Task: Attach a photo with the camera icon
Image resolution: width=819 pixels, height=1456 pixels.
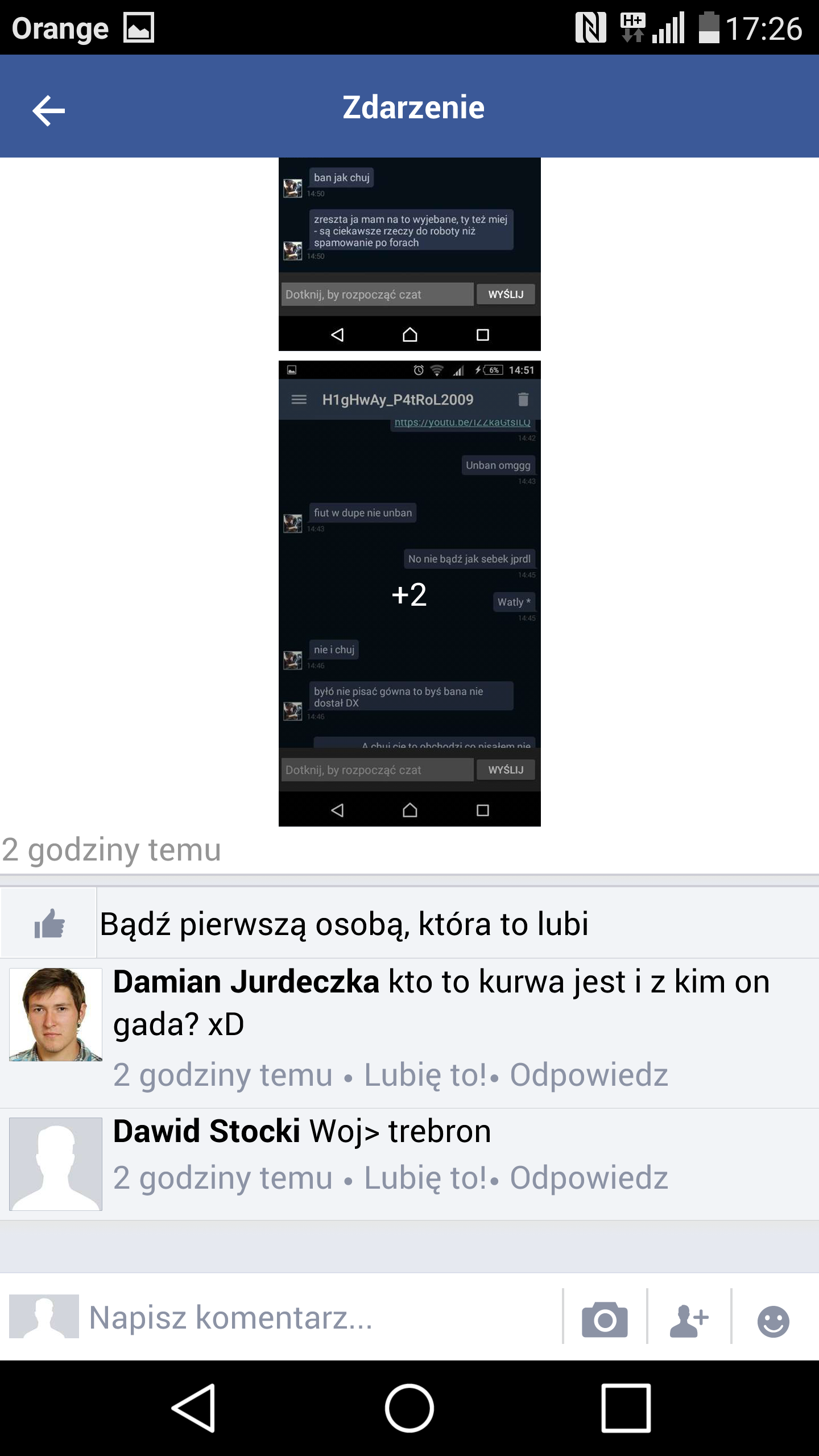Action: point(605,1318)
